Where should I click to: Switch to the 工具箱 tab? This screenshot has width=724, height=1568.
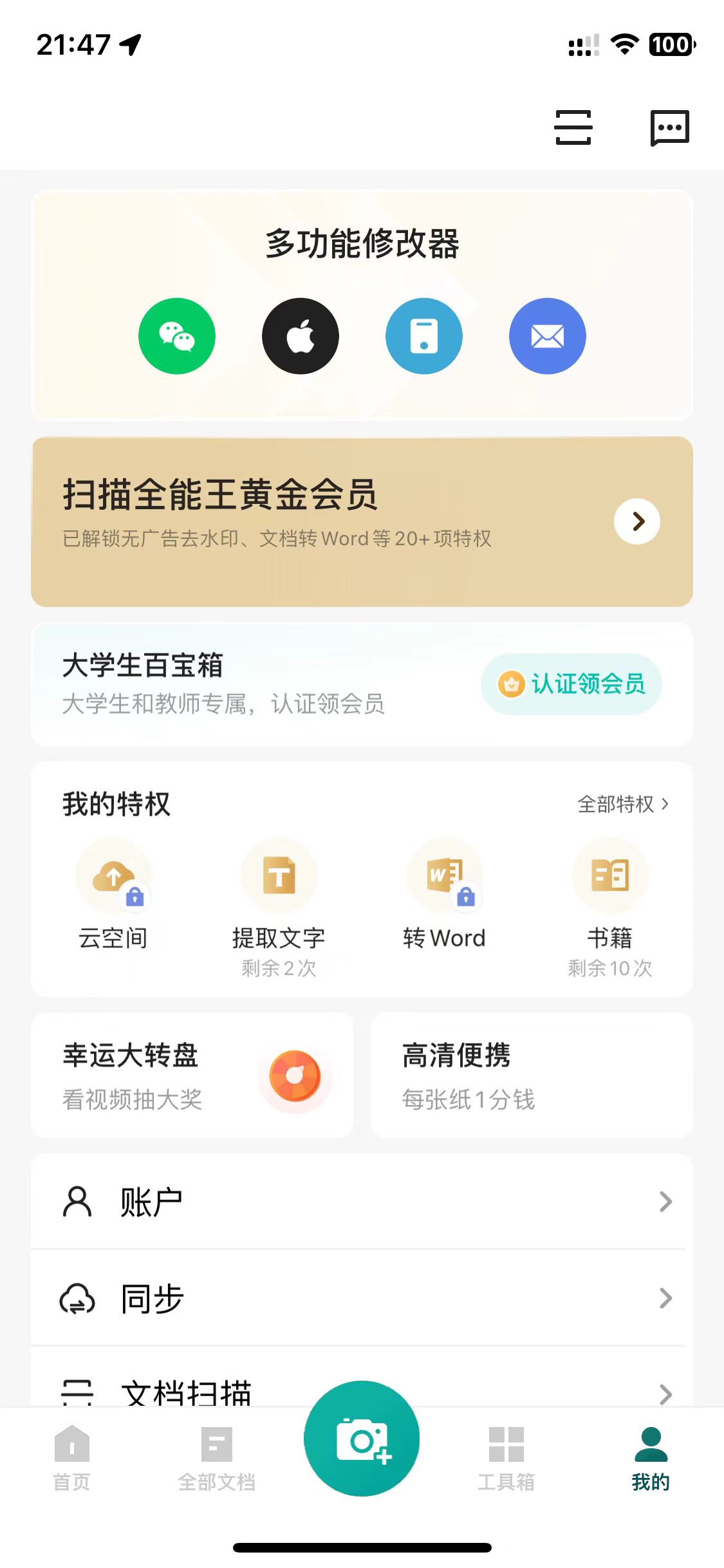coord(506,1458)
